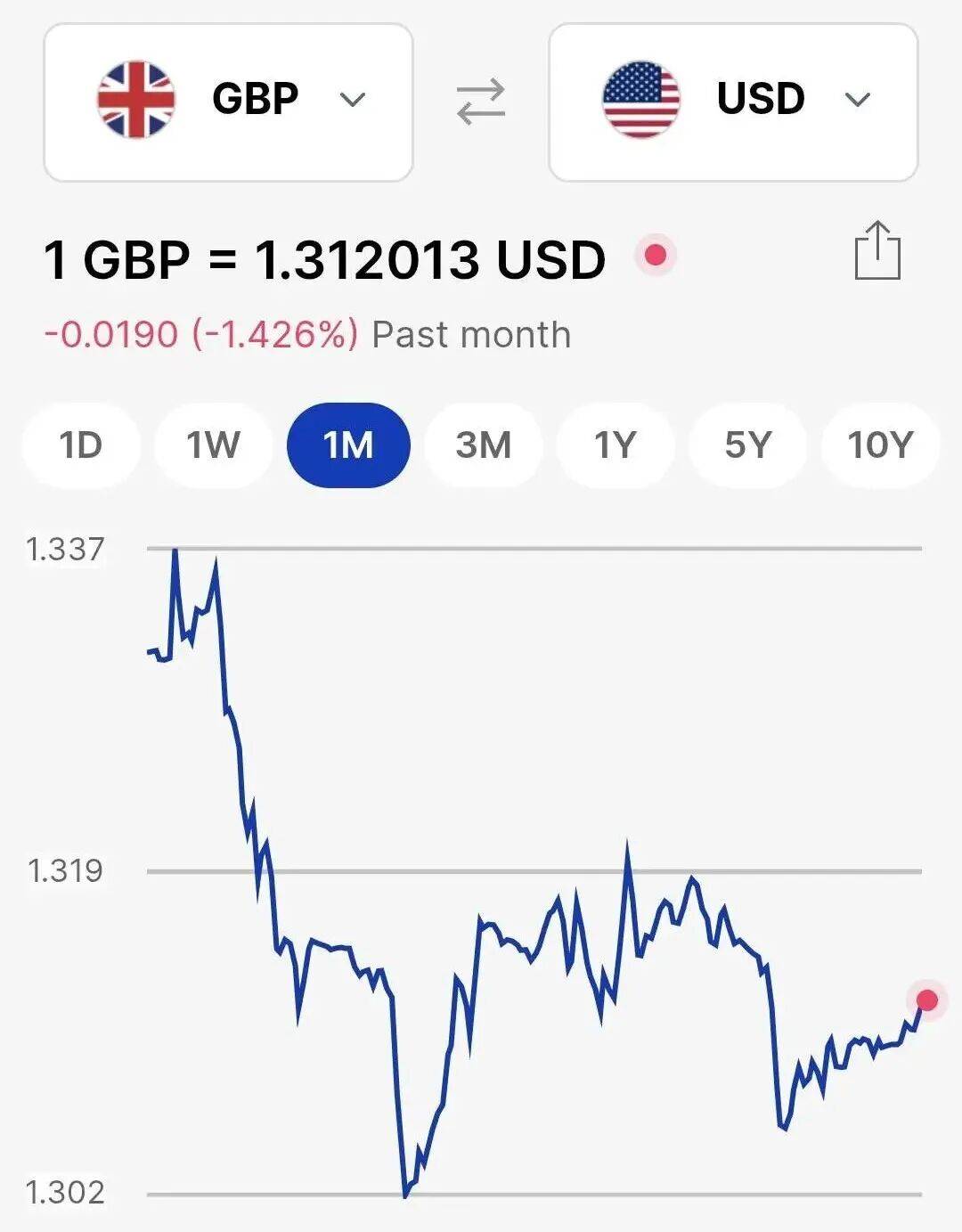Screen dimensions: 962x1232
Task: Open the GBP source currency dropdown
Action: pos(228,102)
